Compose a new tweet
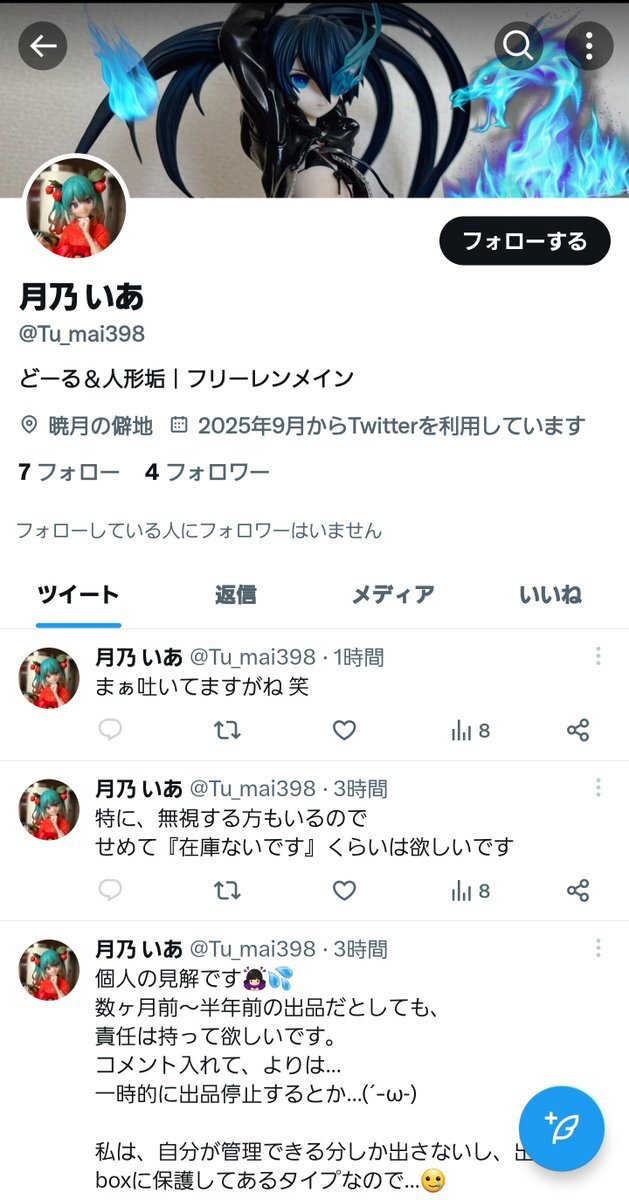Image resolution: width=629 pixels, height=1200 pixels. 561,1128
